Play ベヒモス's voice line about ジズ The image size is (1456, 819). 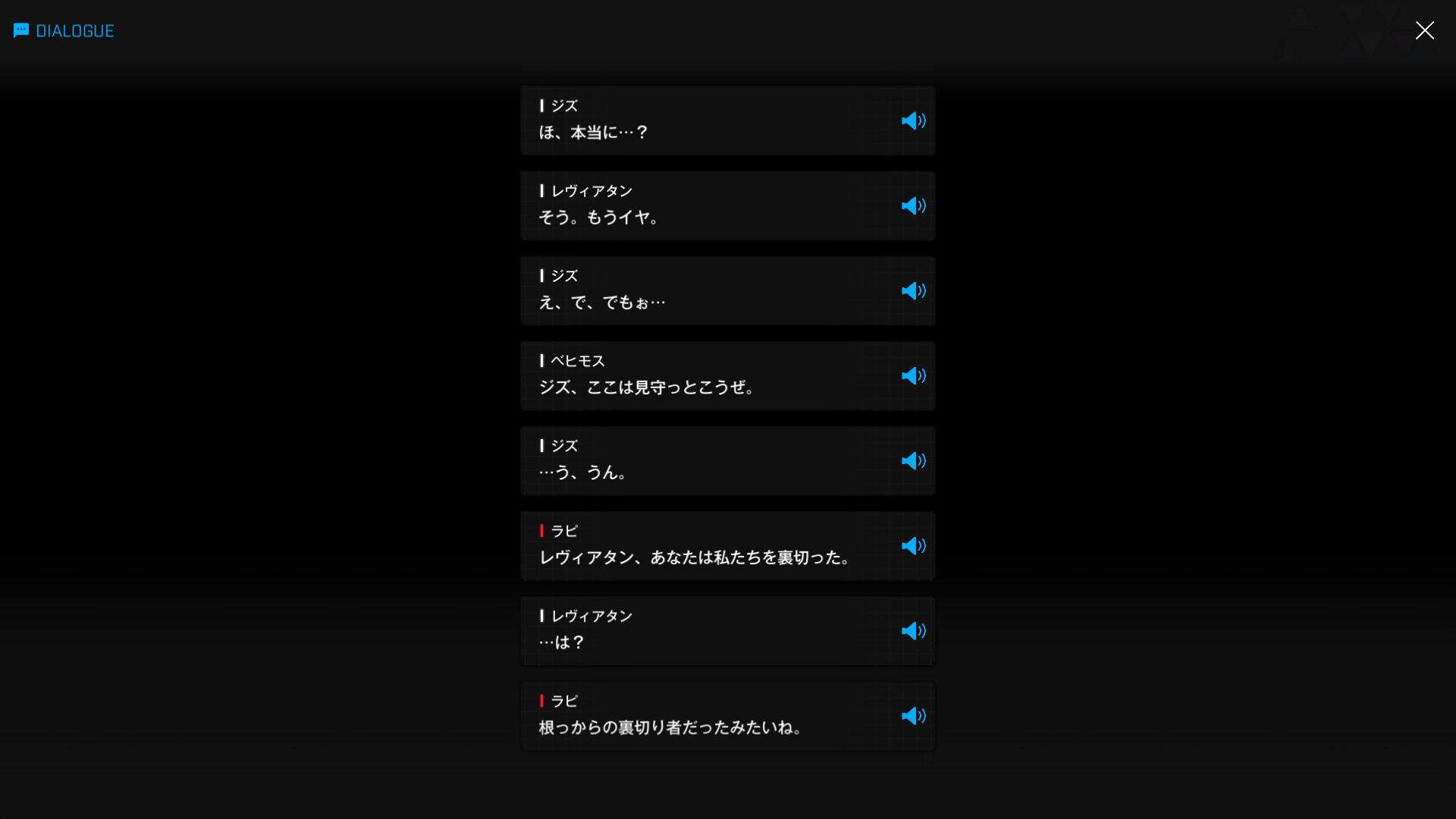pos(913,376)
